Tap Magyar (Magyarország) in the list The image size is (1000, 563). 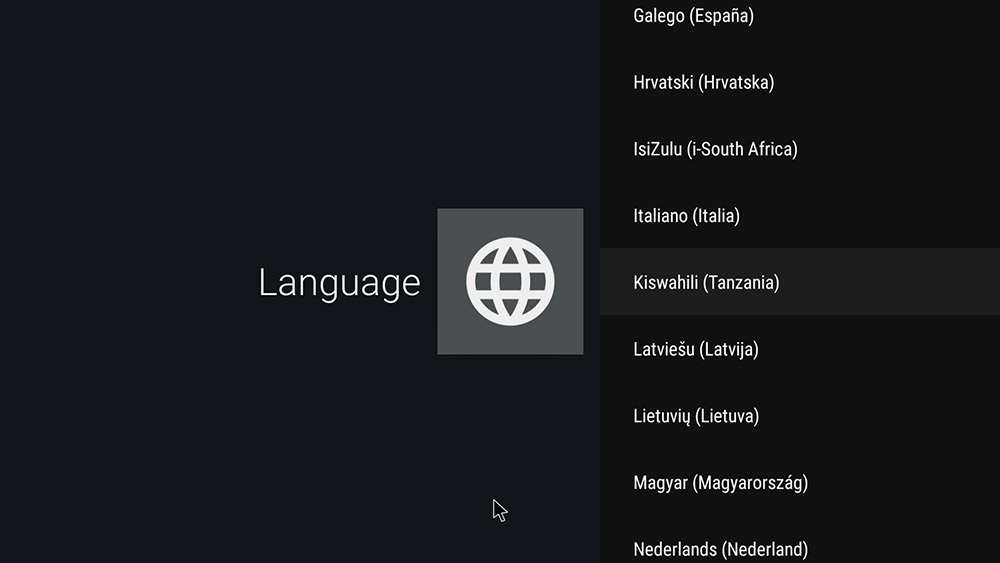720,483
